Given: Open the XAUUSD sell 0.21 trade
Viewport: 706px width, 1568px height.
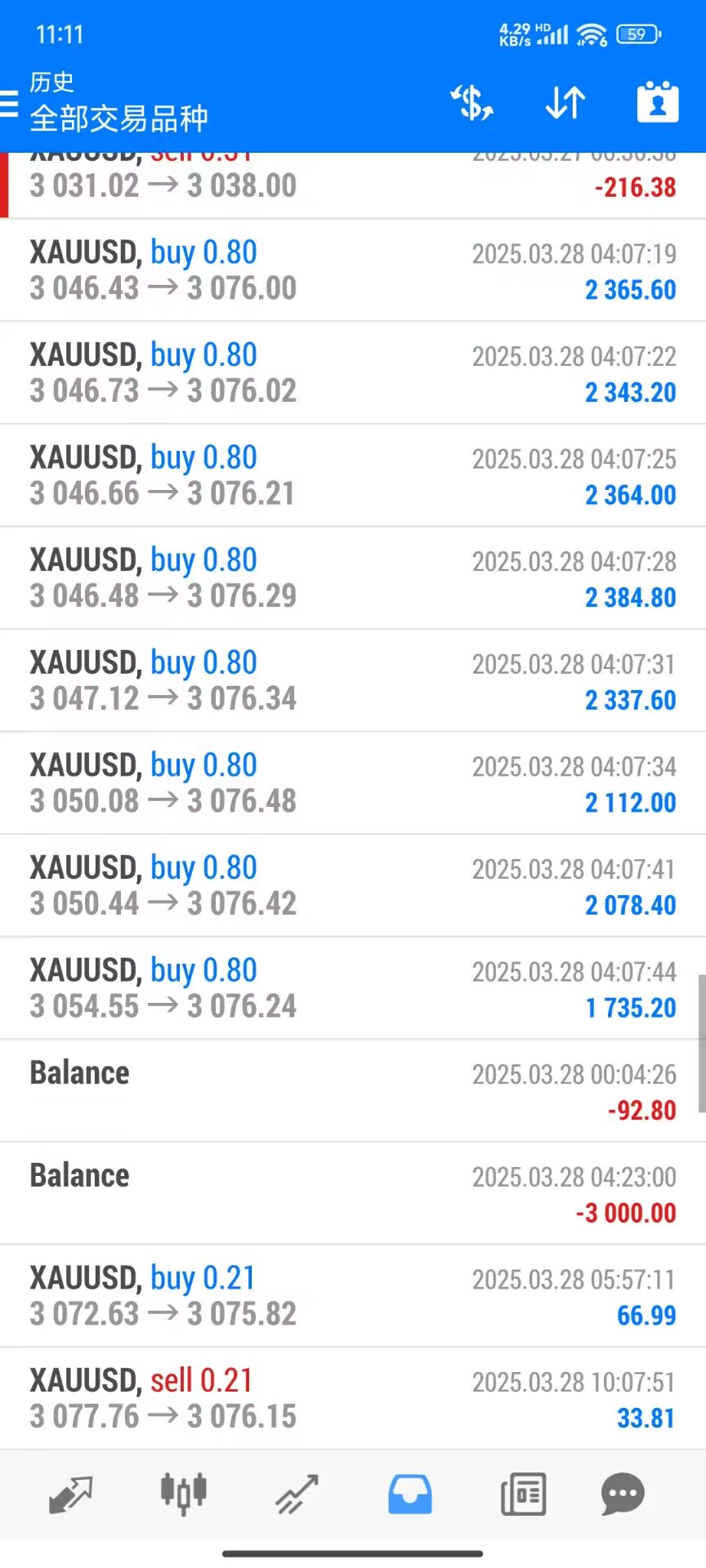Looking at the screenshot, I should tap(353, 1398).
